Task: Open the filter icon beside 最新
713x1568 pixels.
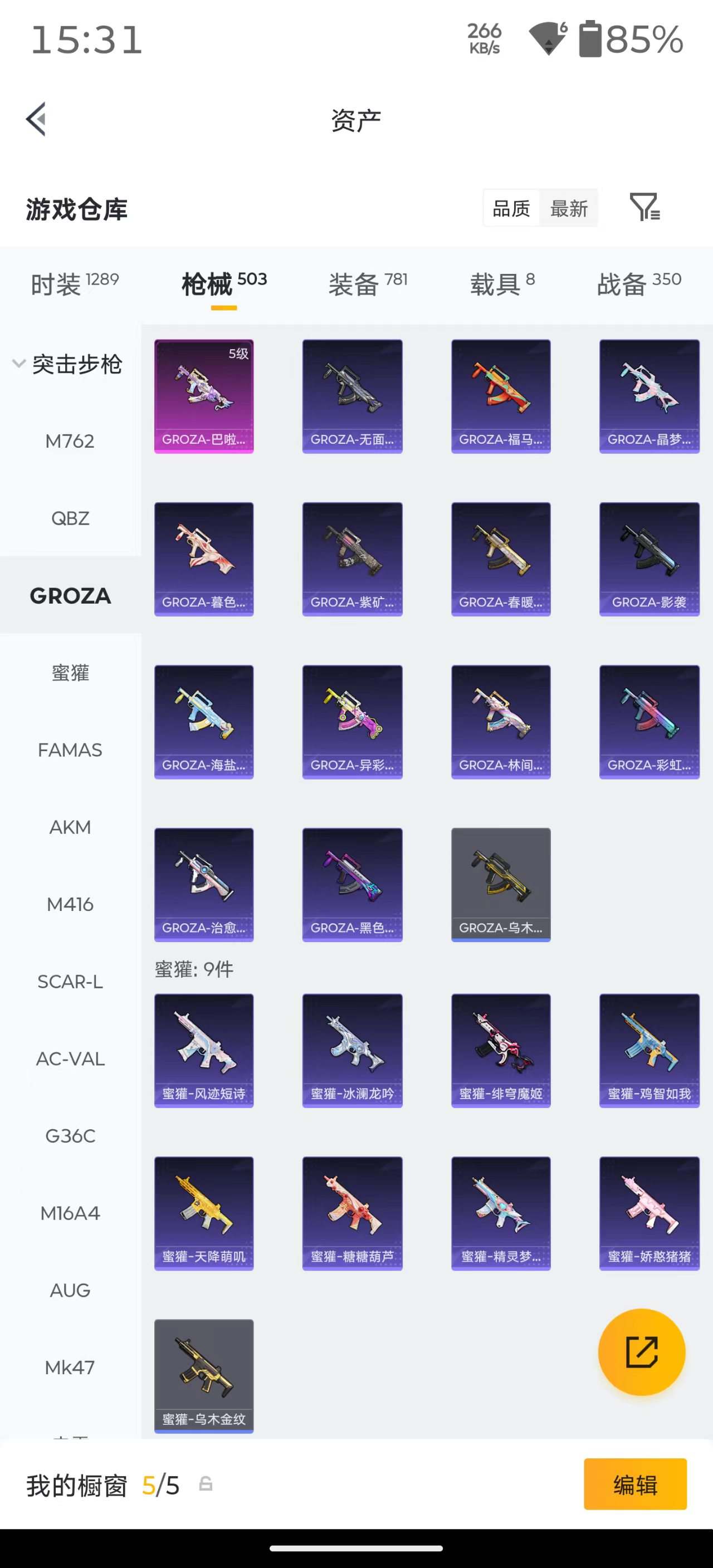Action: 644,207
